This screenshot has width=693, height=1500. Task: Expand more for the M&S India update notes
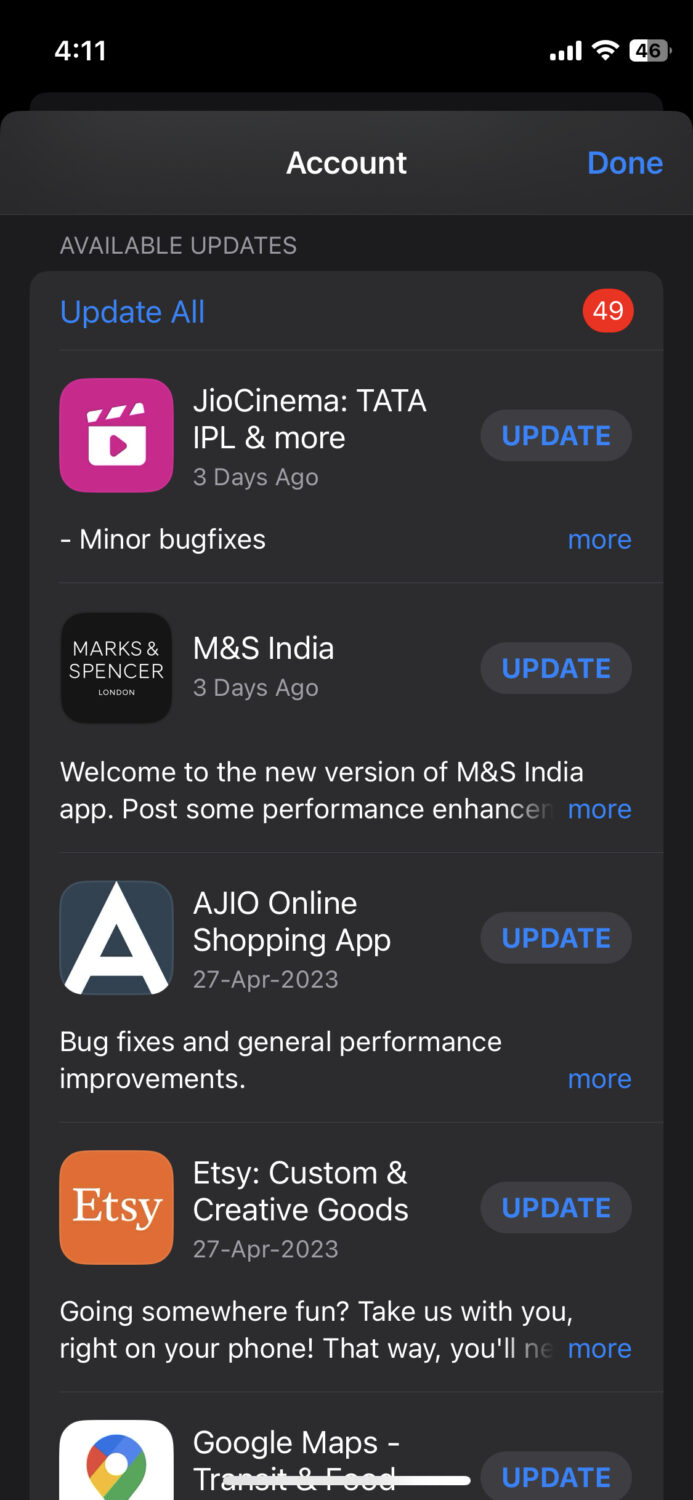(x=599, y=809)
